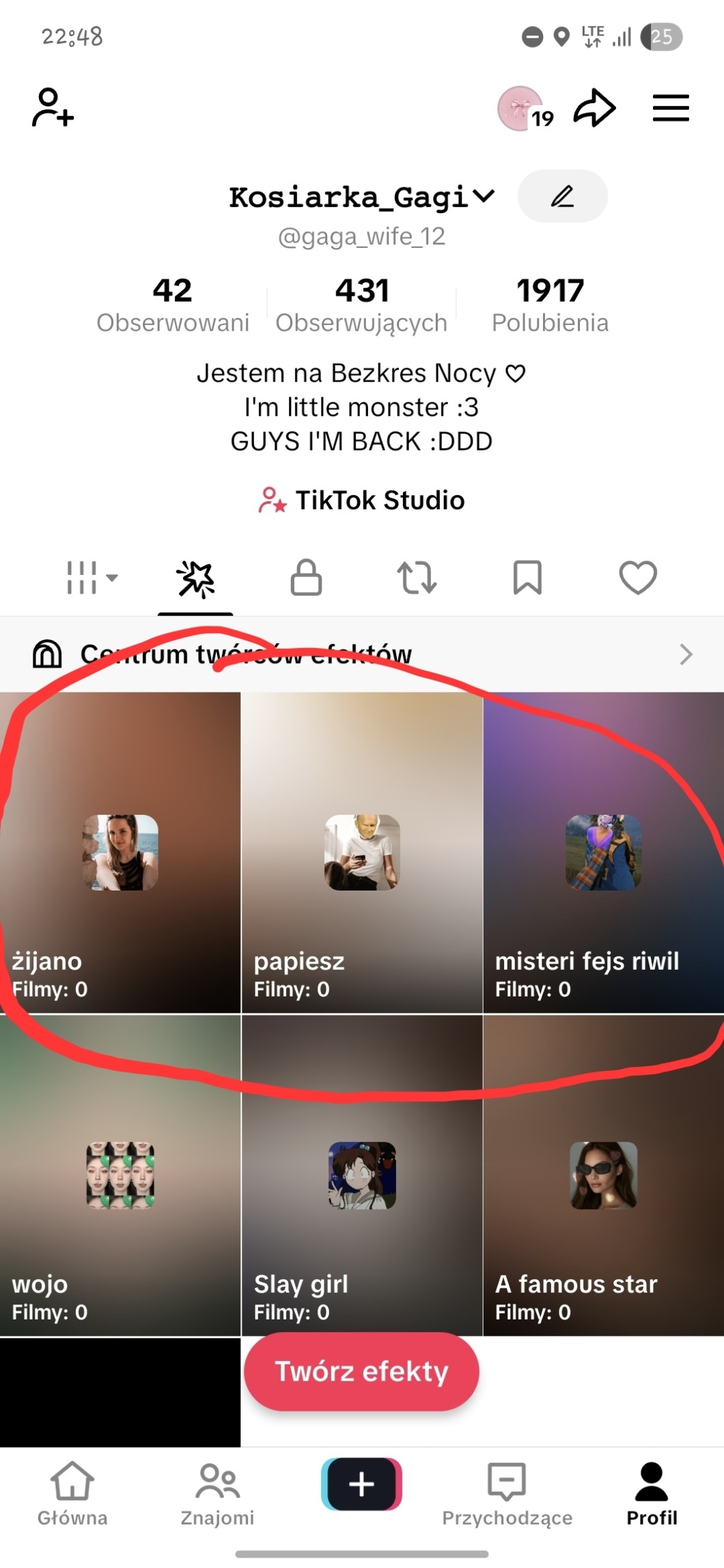Tap the Twórz efekty button

[x=361, y=1372]
